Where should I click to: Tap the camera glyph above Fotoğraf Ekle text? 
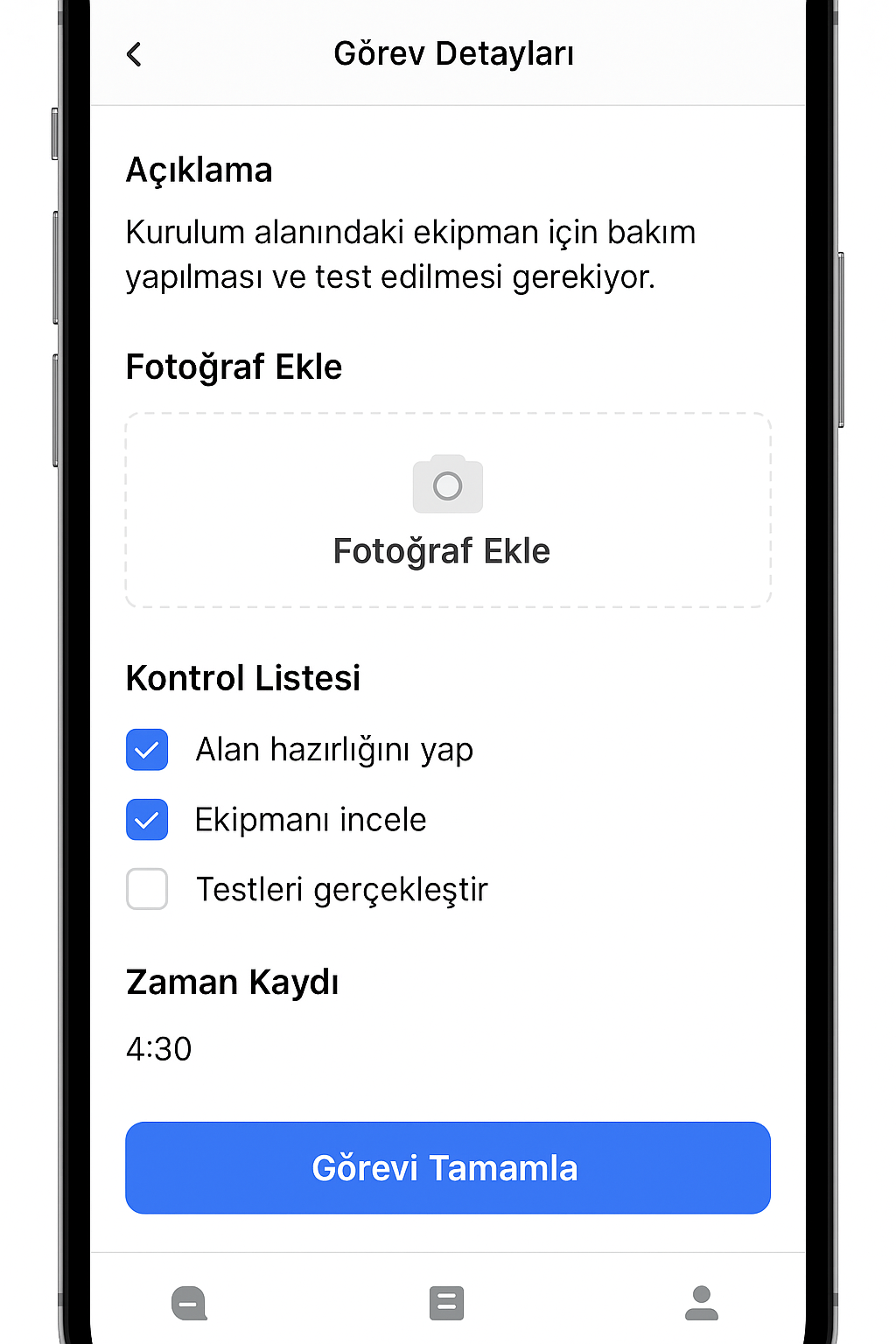click(x=447, y=485)
